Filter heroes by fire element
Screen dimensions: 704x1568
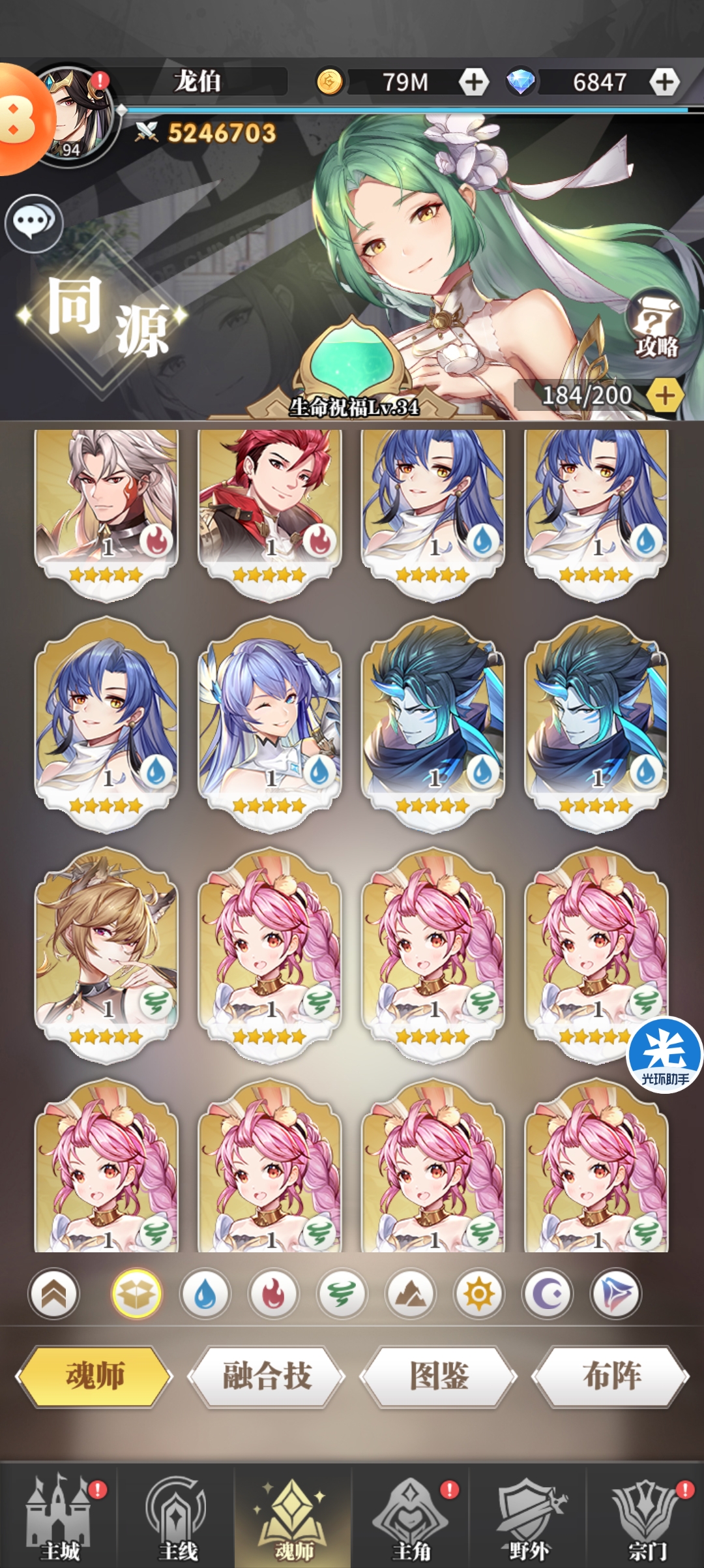(274, 1294)
